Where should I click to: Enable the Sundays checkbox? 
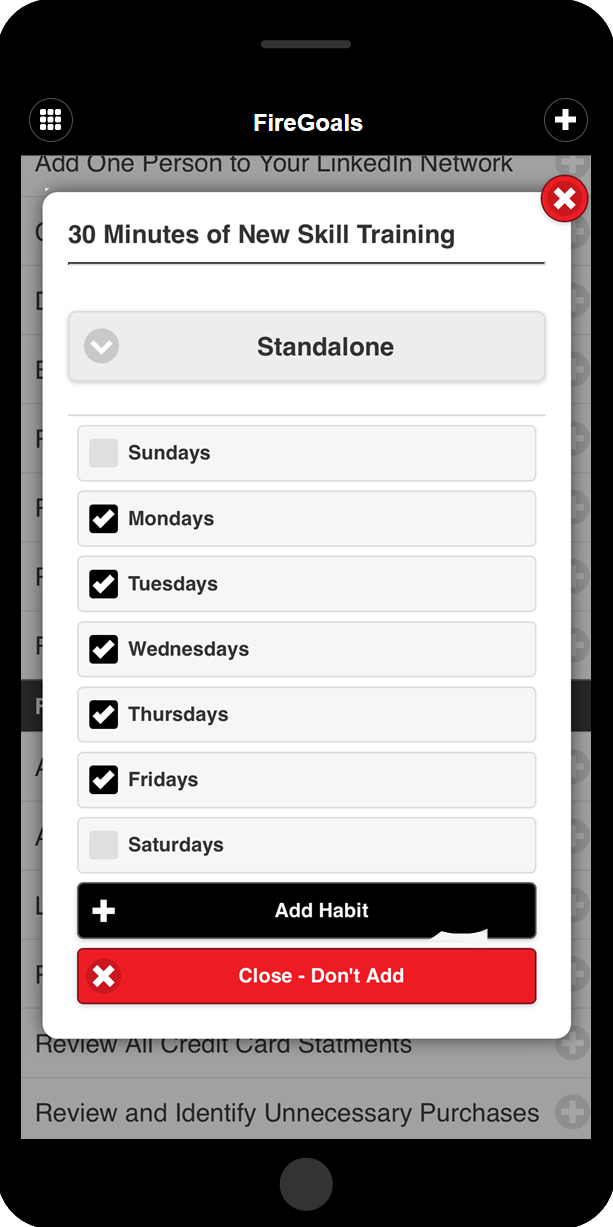[x=104, y=453]
